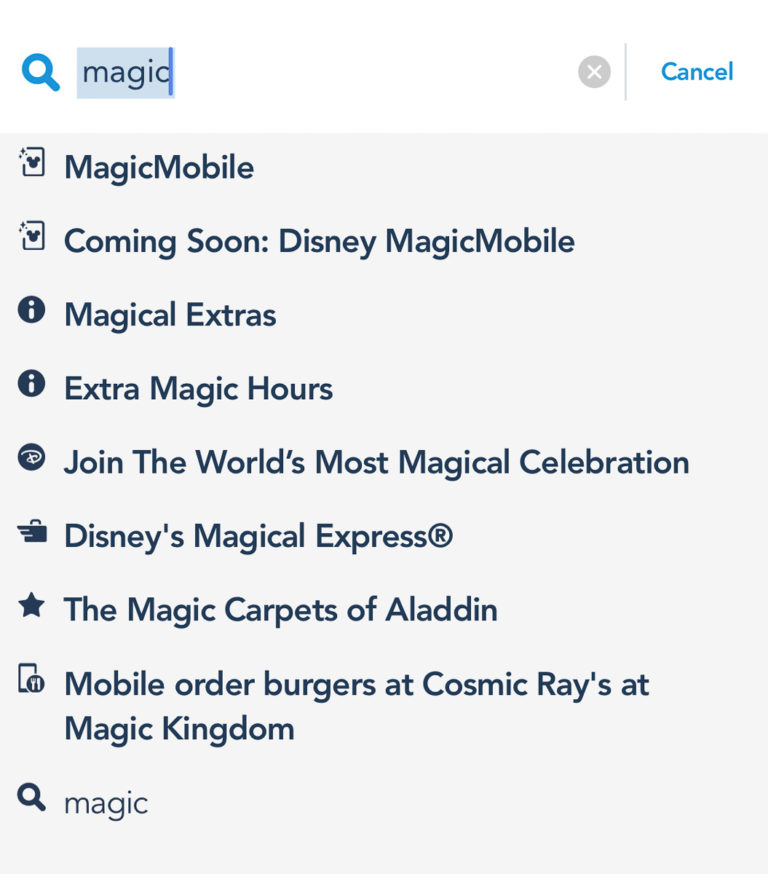The width and height of the screenshot is (768, 874).
Task: Click the star icon beside Magic Carpets of Aladdin
Action: [x=31, y=609]
